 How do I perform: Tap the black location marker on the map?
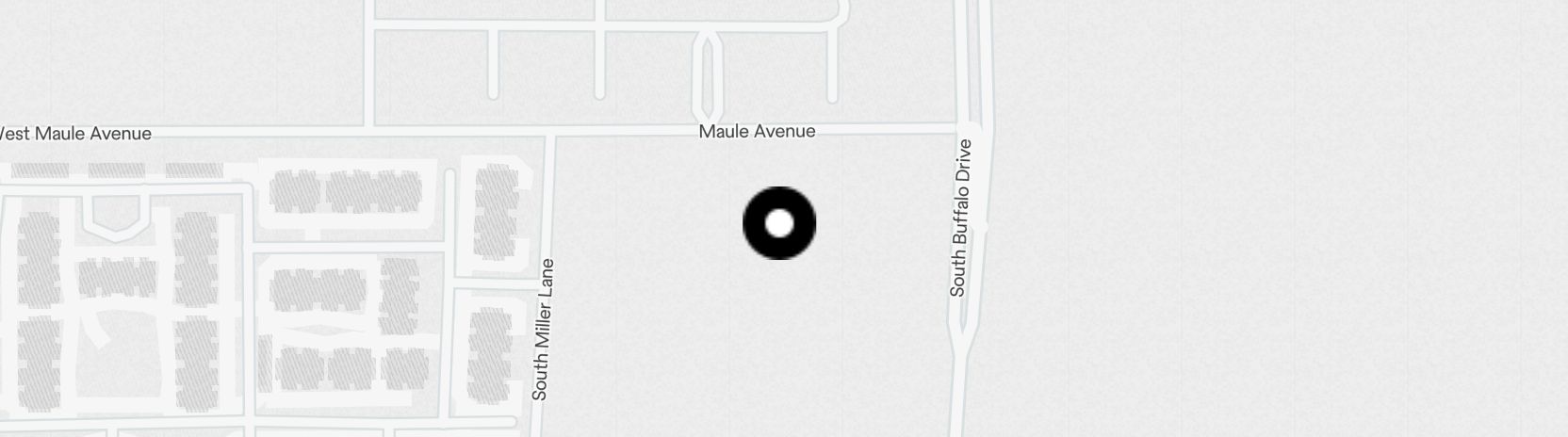(x=779, y=223)
